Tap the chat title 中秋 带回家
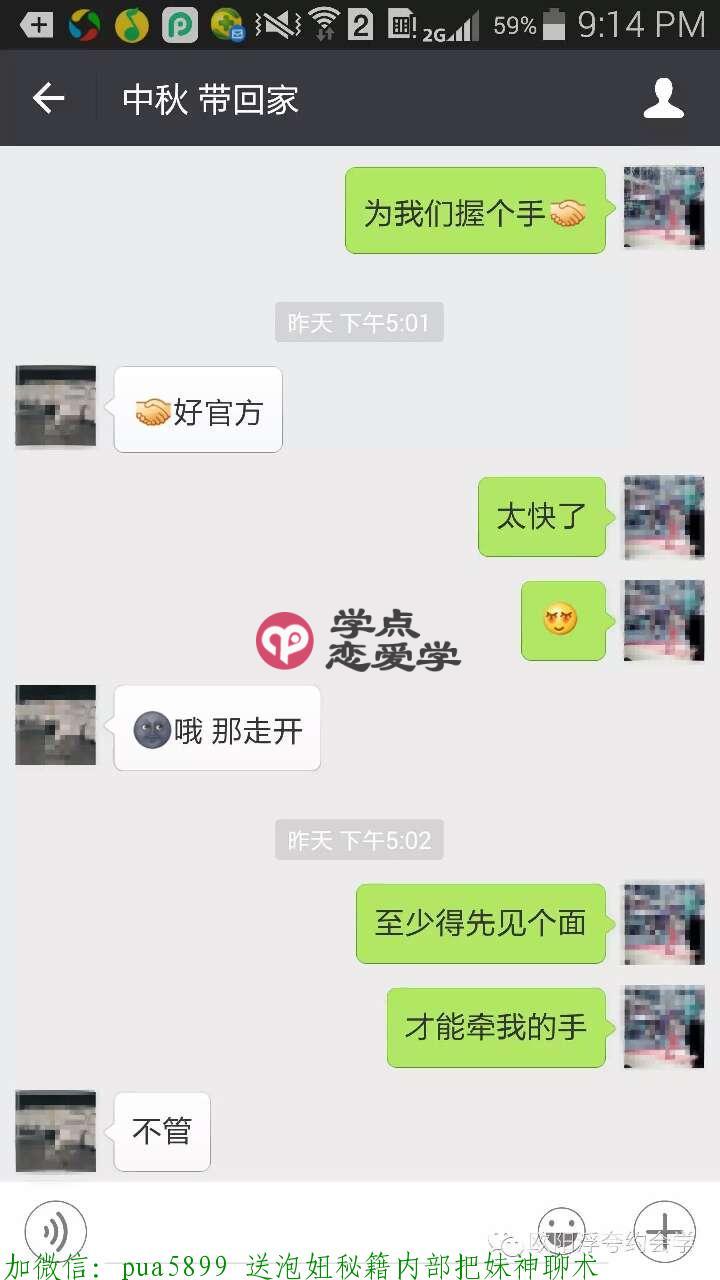 click(209, 97)
